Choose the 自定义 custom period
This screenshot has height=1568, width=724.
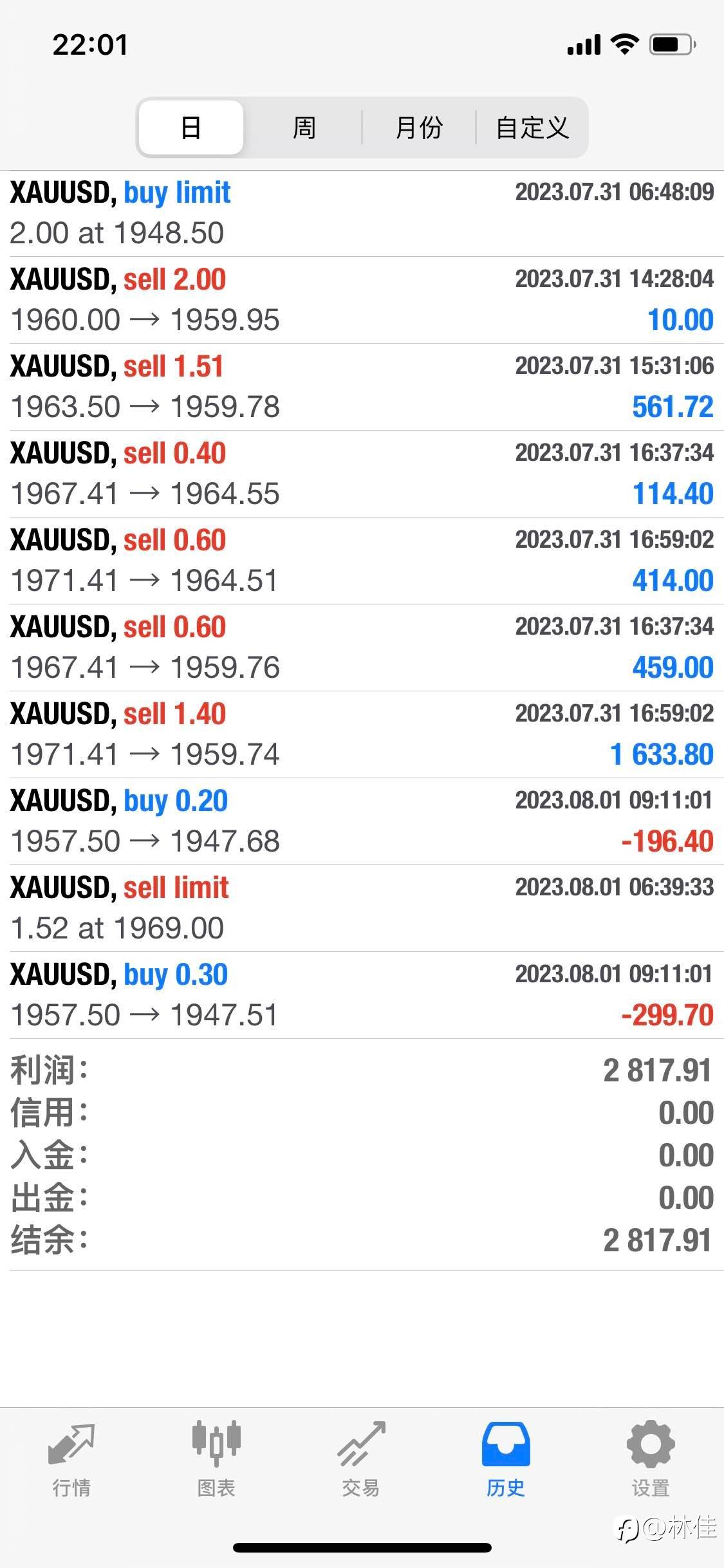tap(532, 127)
